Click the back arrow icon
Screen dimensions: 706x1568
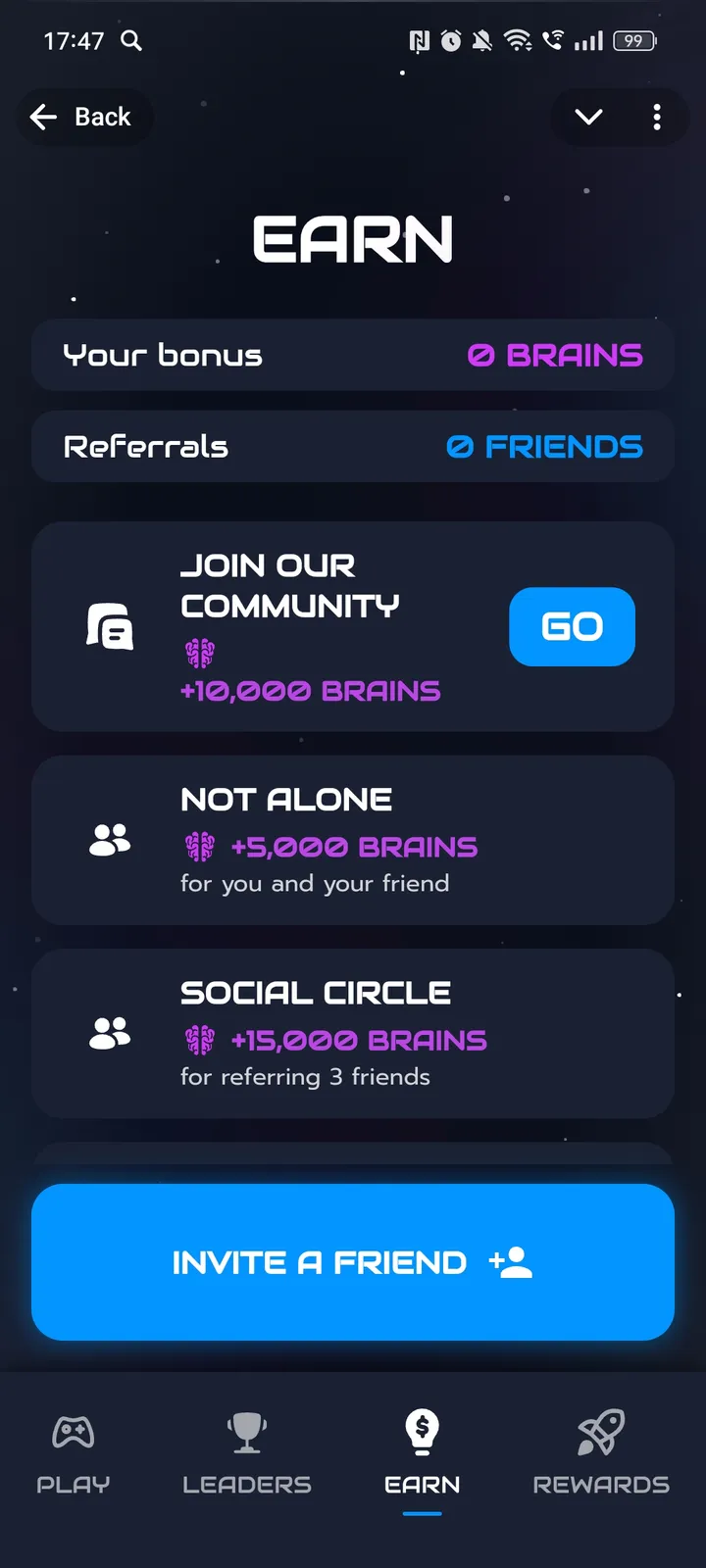43,117
